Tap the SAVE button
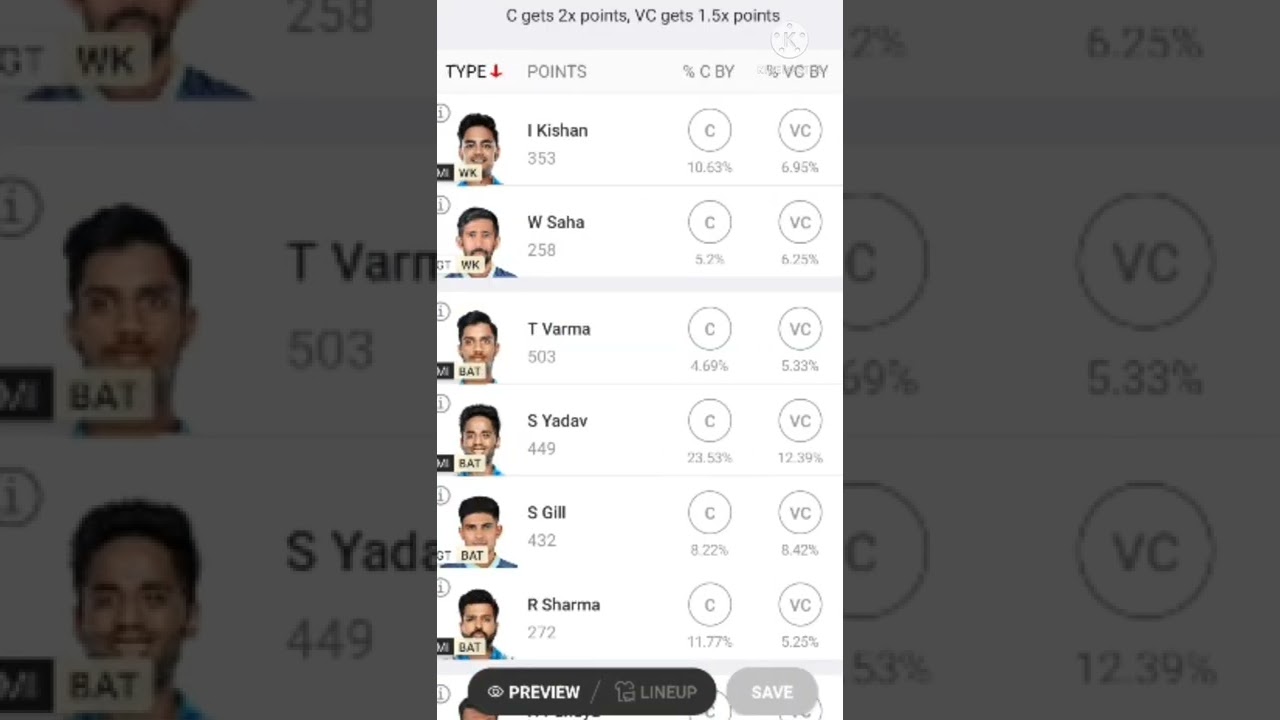This screenshot has height=720, width=1280. [771, 692]
